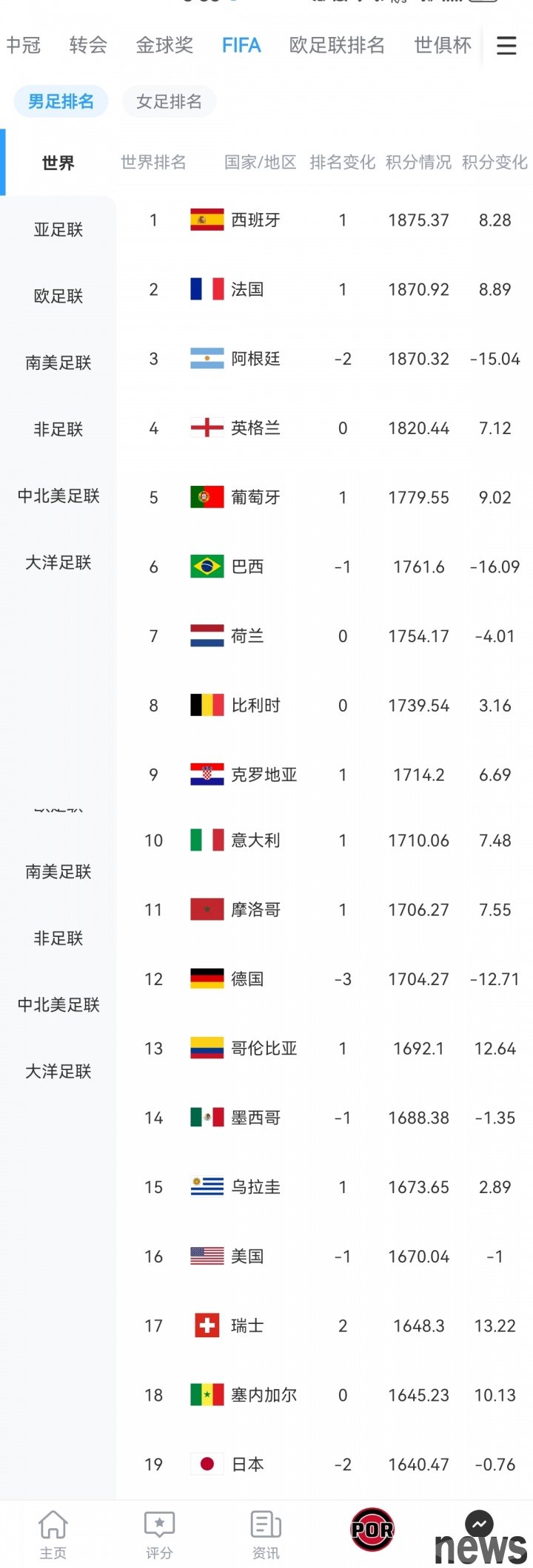The image size is (533, 1568).
Task: Open the 转会 tab
Action: [88, 46]
